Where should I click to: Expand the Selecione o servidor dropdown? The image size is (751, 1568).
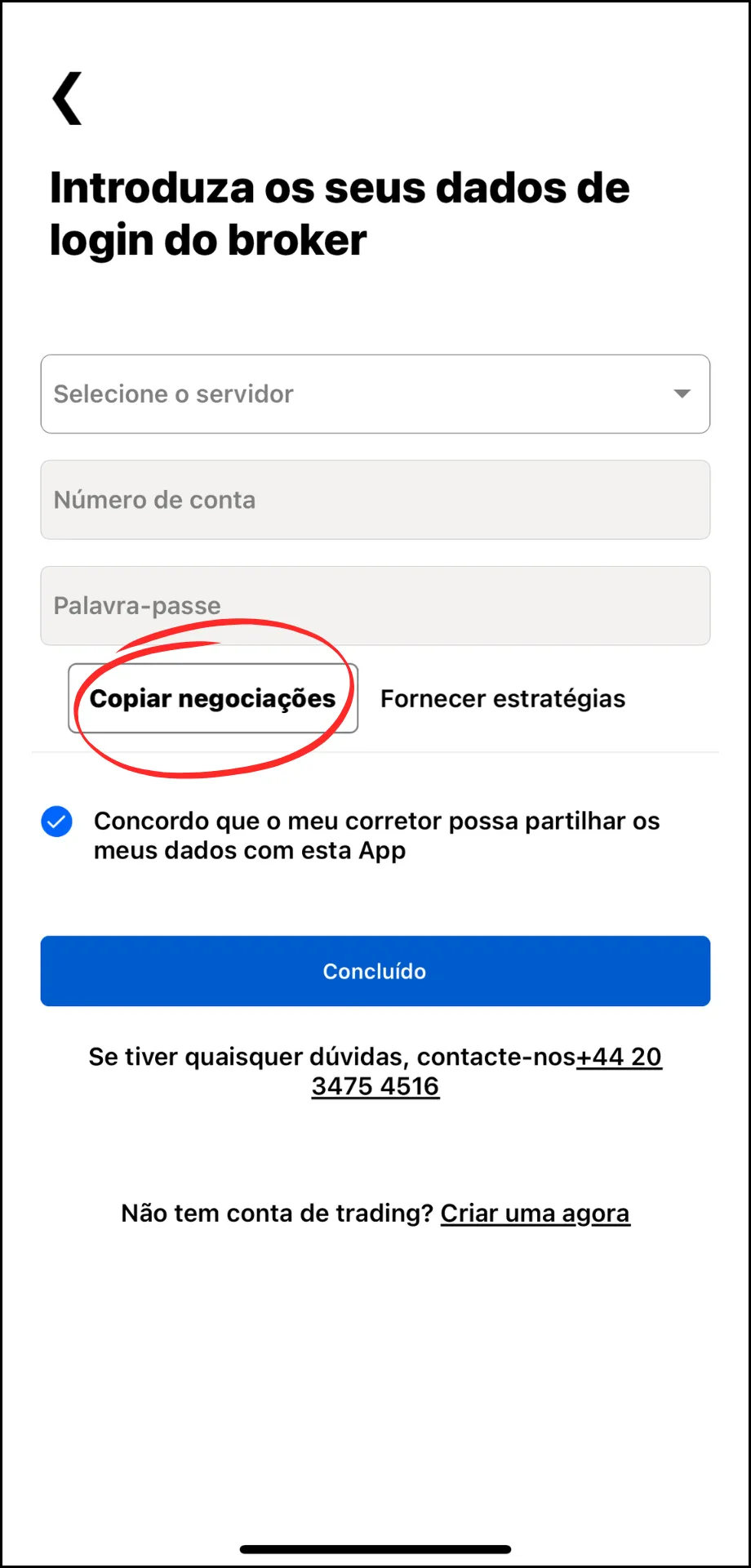[375, 394]
